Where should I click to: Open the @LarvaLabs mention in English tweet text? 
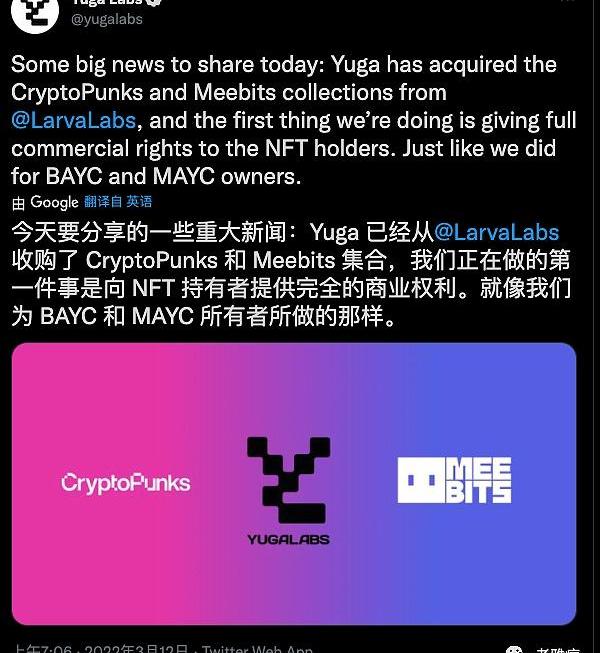click(73, 120)
